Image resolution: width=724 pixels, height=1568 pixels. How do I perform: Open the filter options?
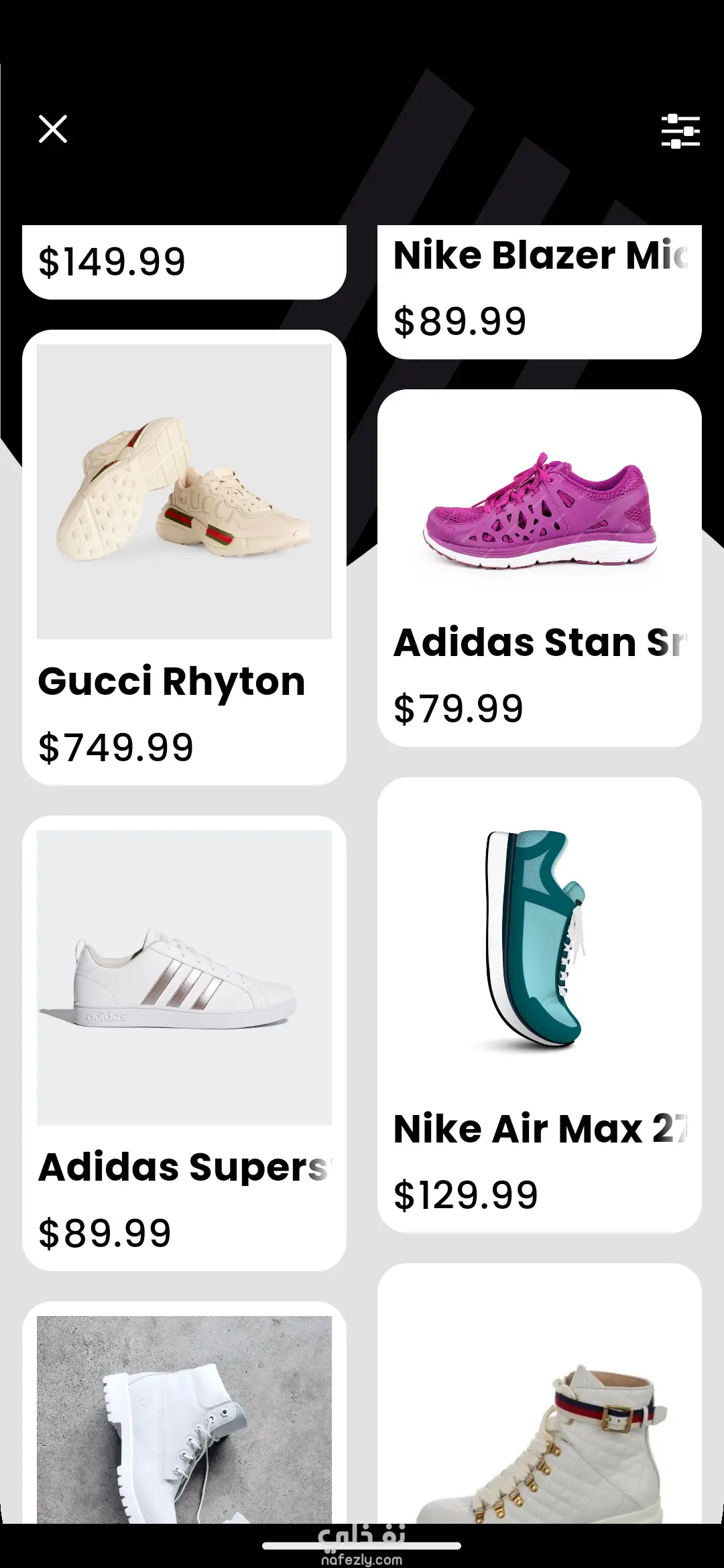coord(680,131)
